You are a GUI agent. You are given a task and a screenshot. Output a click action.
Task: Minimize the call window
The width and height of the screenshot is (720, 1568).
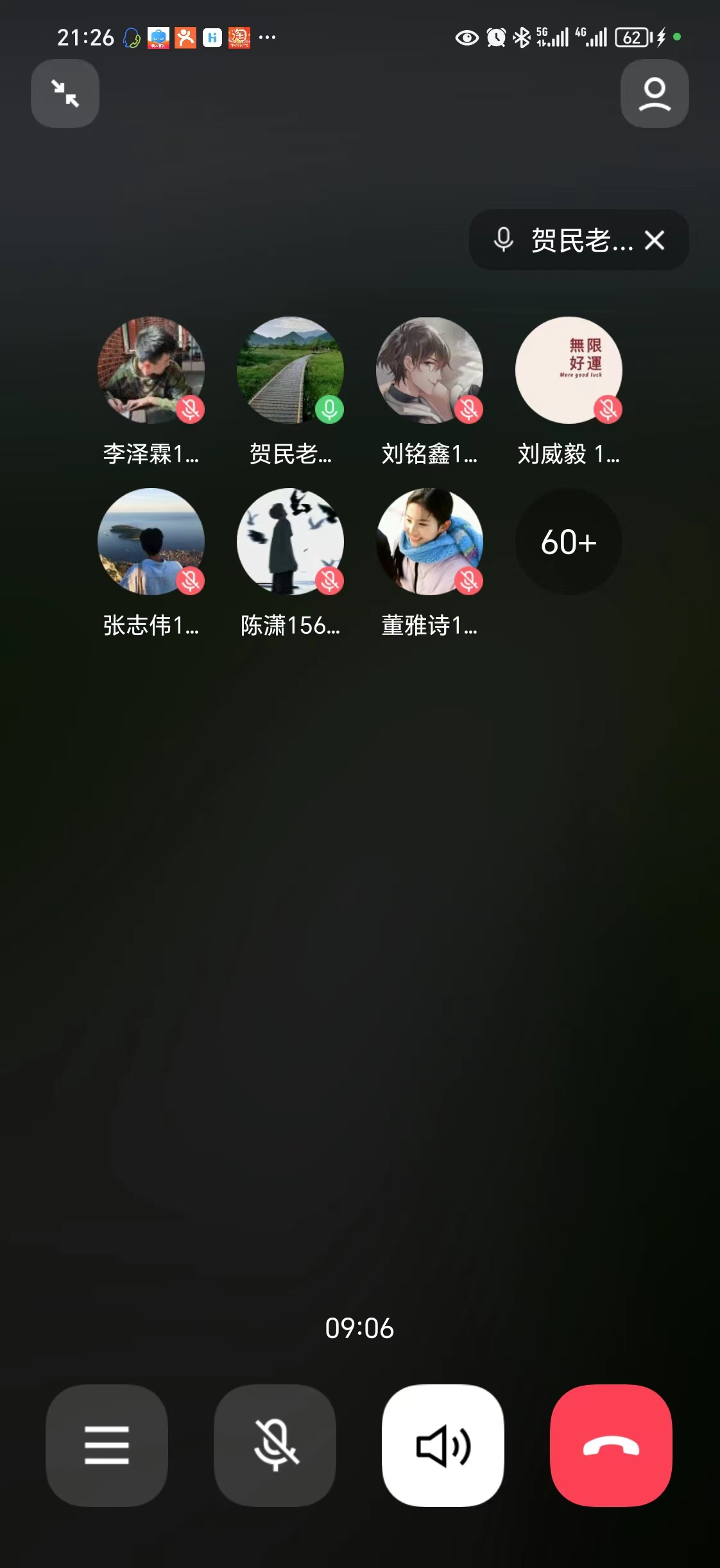click(x=65, y=94)
